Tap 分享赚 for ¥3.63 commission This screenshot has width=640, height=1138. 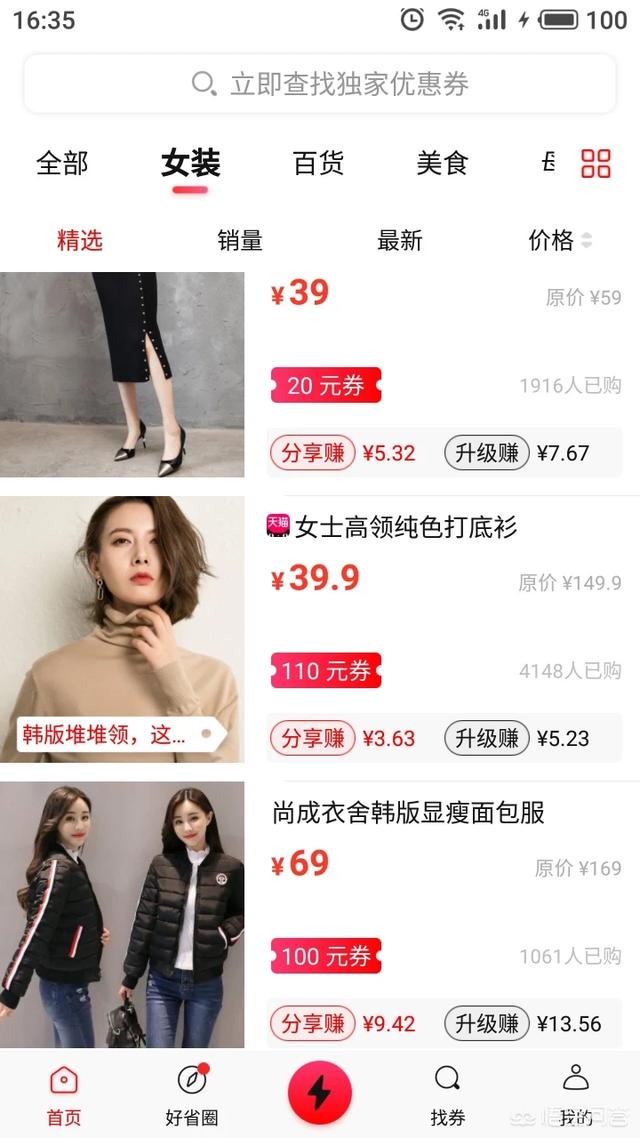(x=313, y=738)
